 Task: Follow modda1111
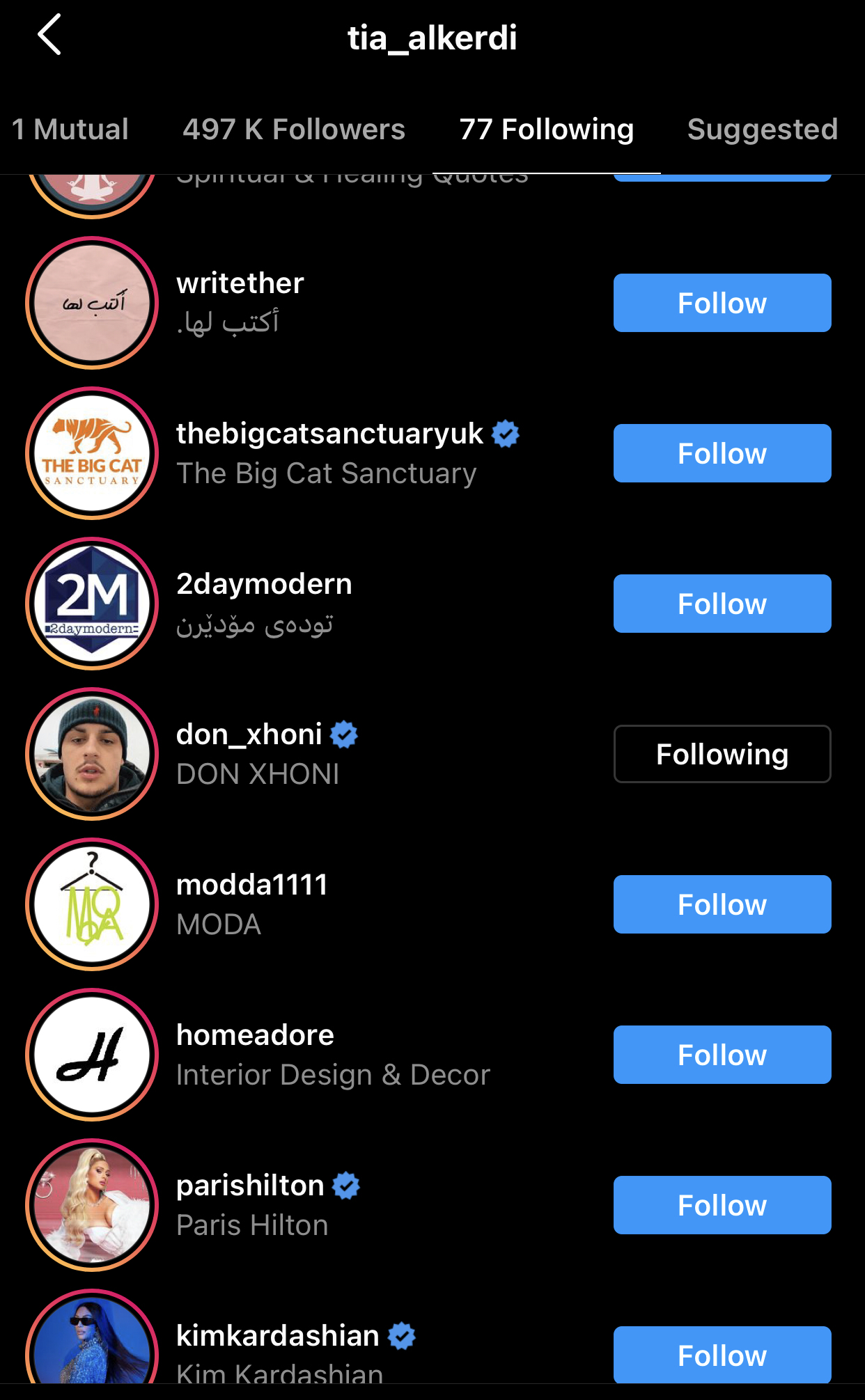[x=722, y=904]
